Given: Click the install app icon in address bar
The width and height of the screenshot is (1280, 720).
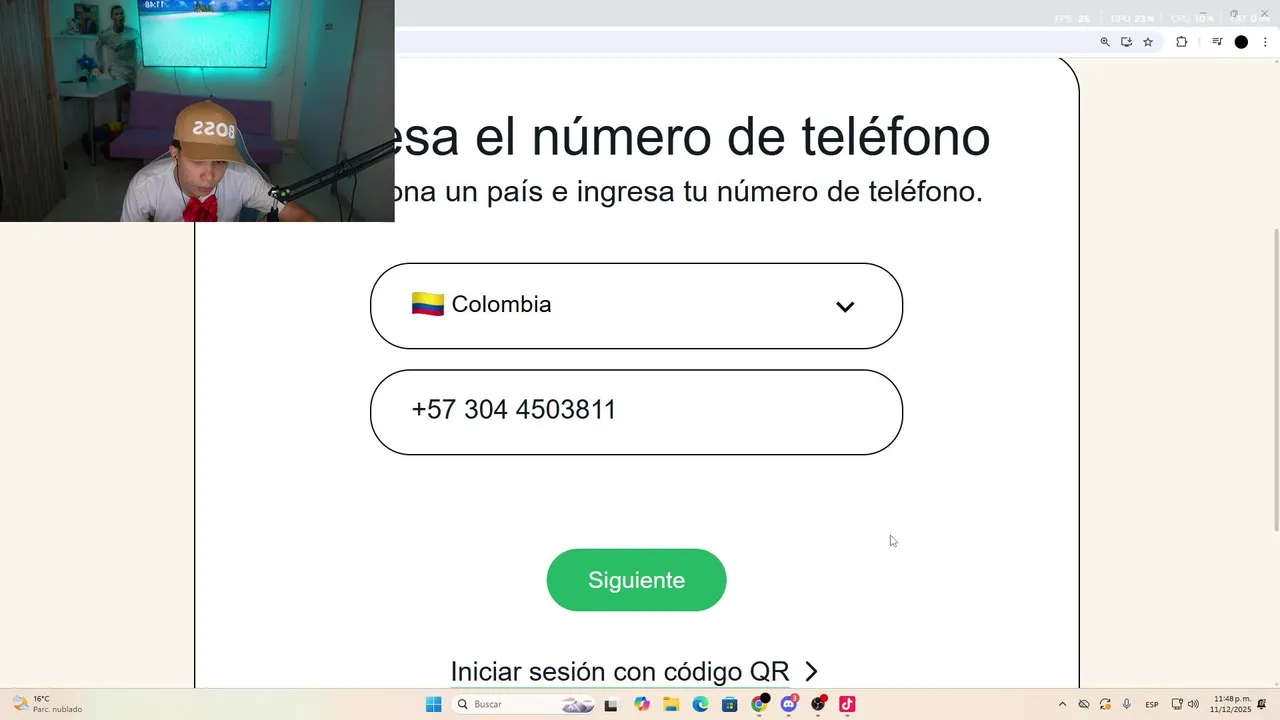Looking at the screenshot, I should click(x=1126, y=42).
